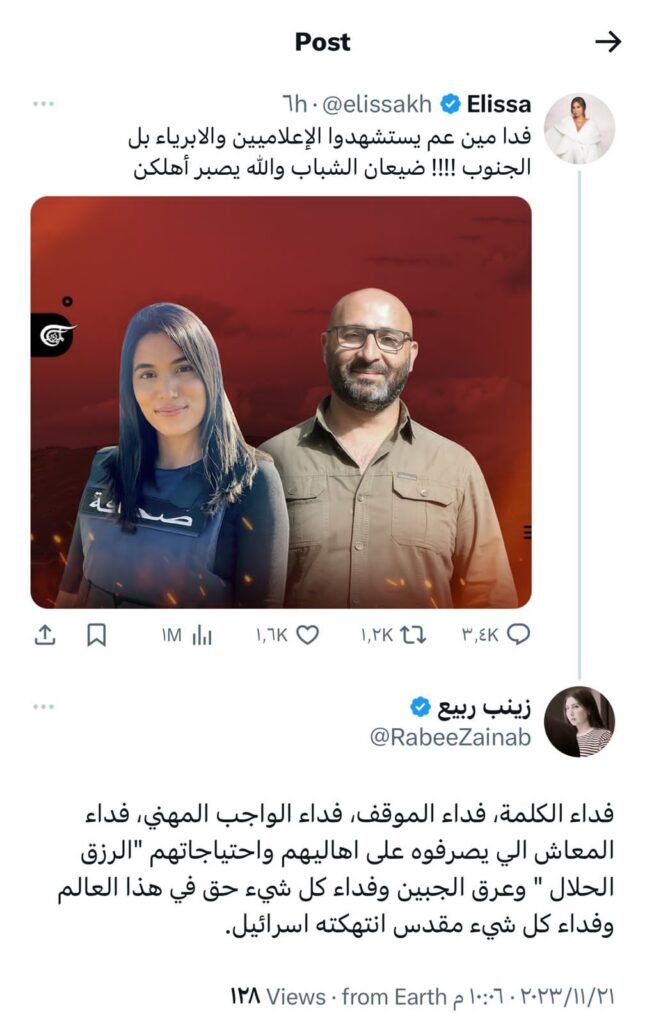Open the @RabeeZainab handle
This screenshot has height=1024, width=645.
pos(450,737)
